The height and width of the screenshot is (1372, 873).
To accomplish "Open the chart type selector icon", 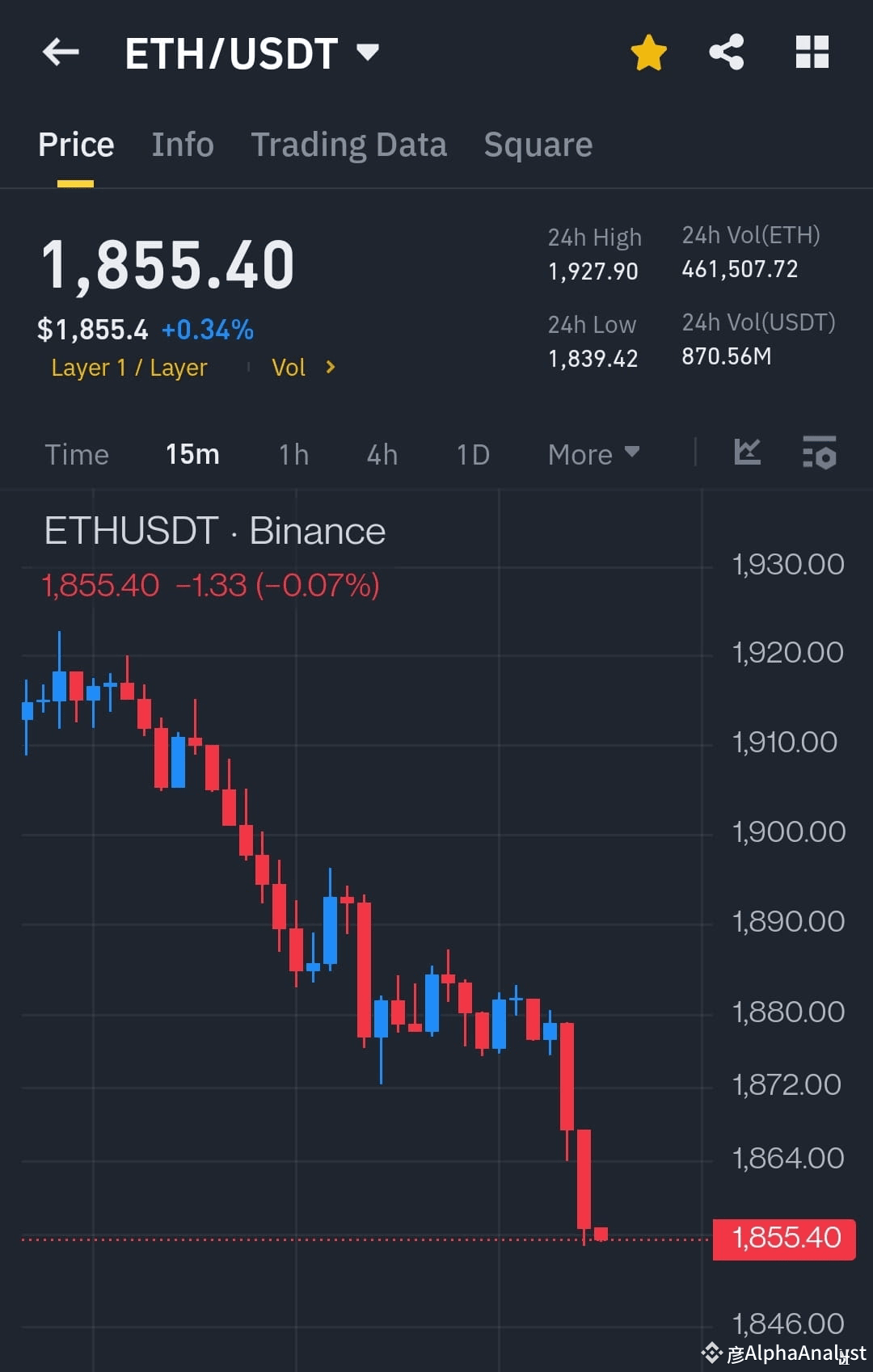I will coord(748,453).
